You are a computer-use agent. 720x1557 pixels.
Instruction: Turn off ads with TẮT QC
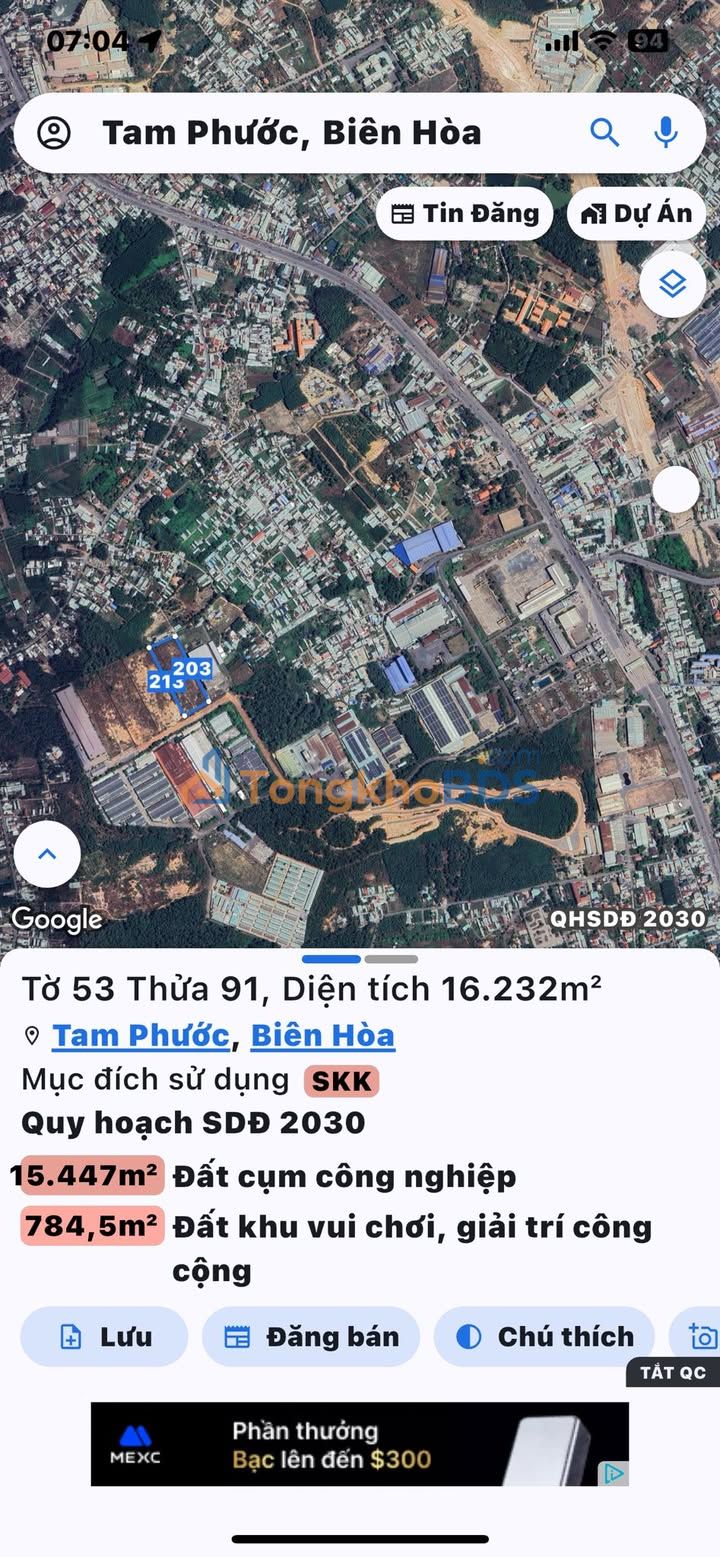[673, 1372]
